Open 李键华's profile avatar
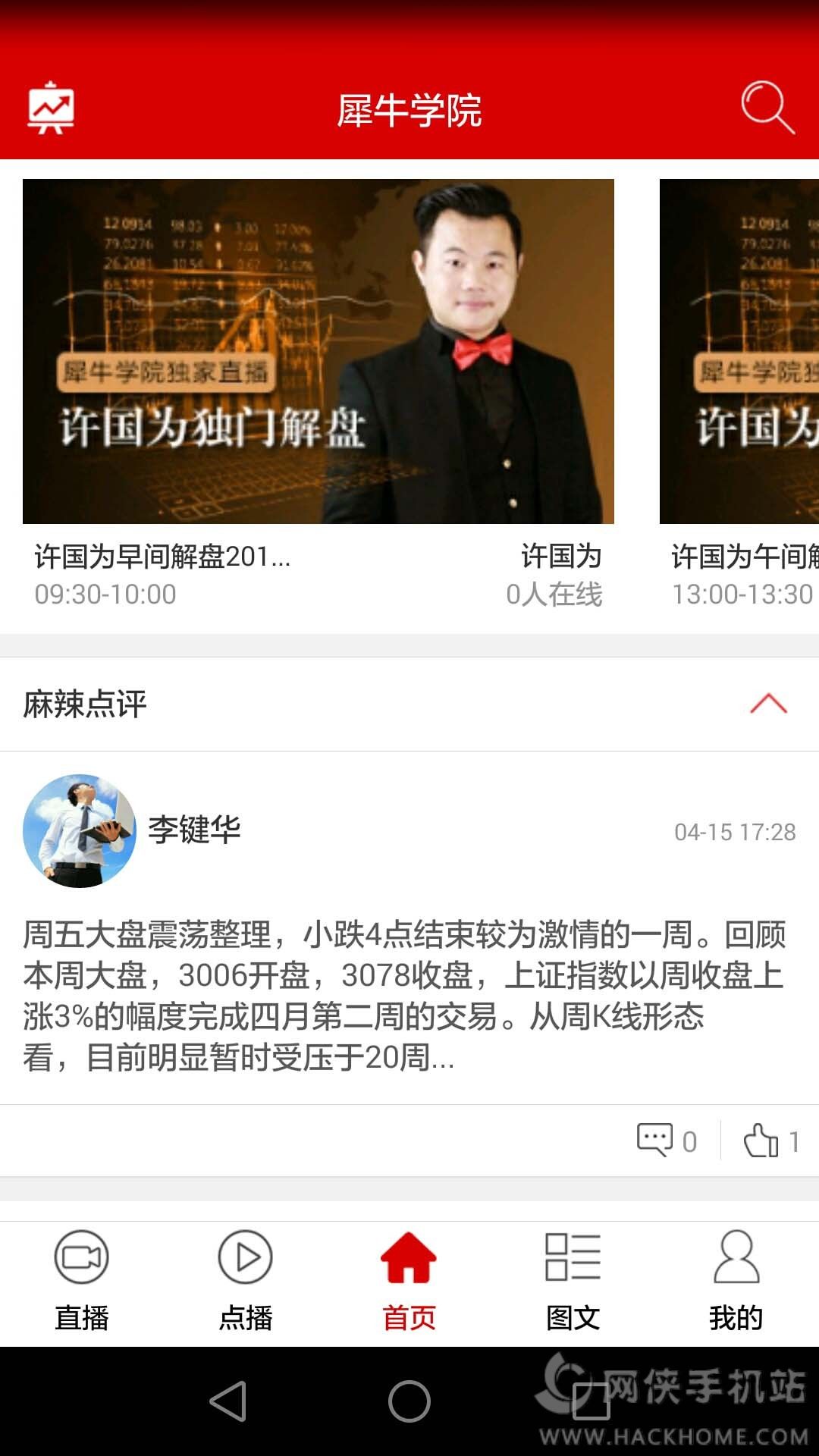Viewport: 819px width, 1456px height. (x=80, y=830)
